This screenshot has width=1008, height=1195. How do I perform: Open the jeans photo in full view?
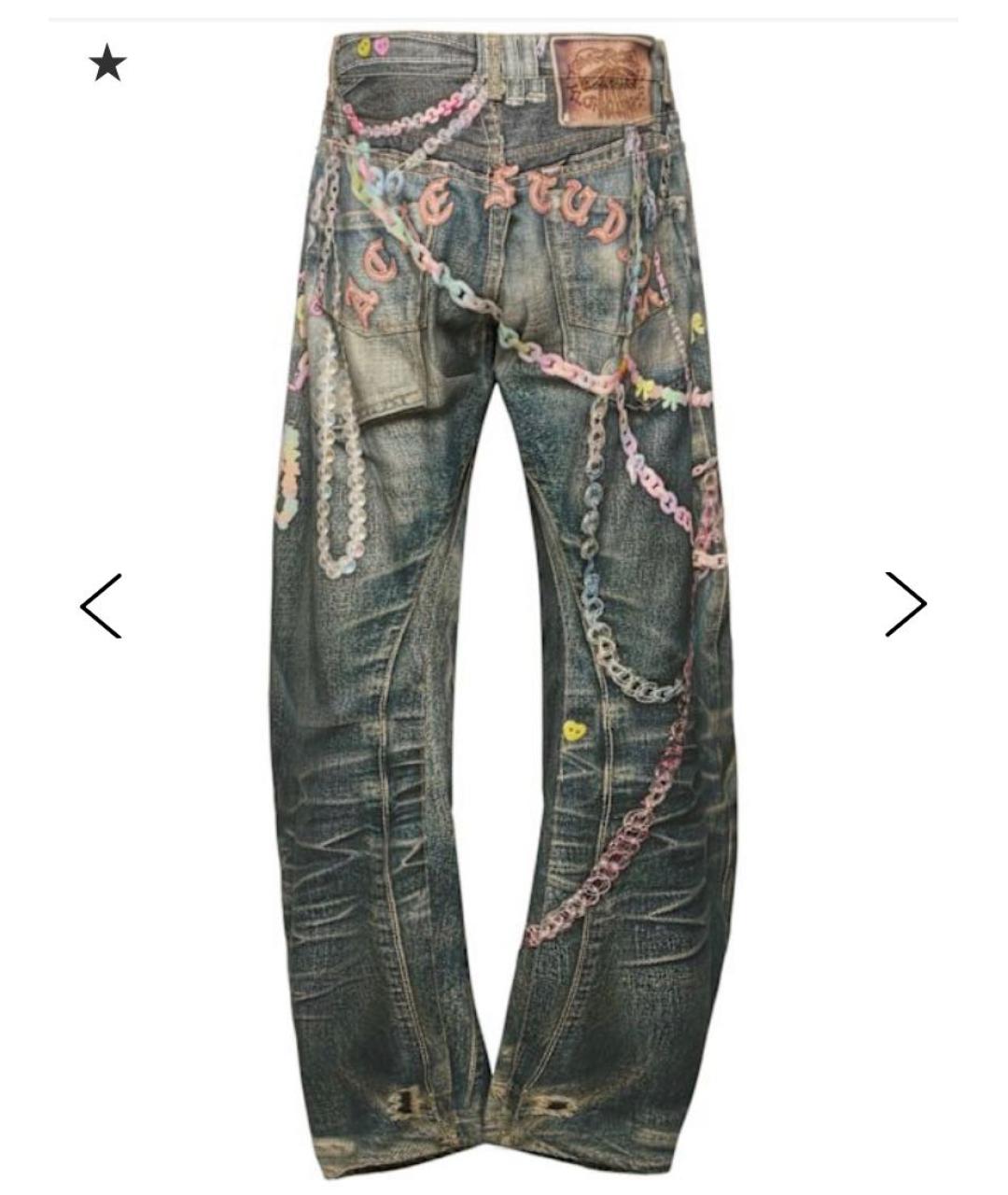coord(503,607)
